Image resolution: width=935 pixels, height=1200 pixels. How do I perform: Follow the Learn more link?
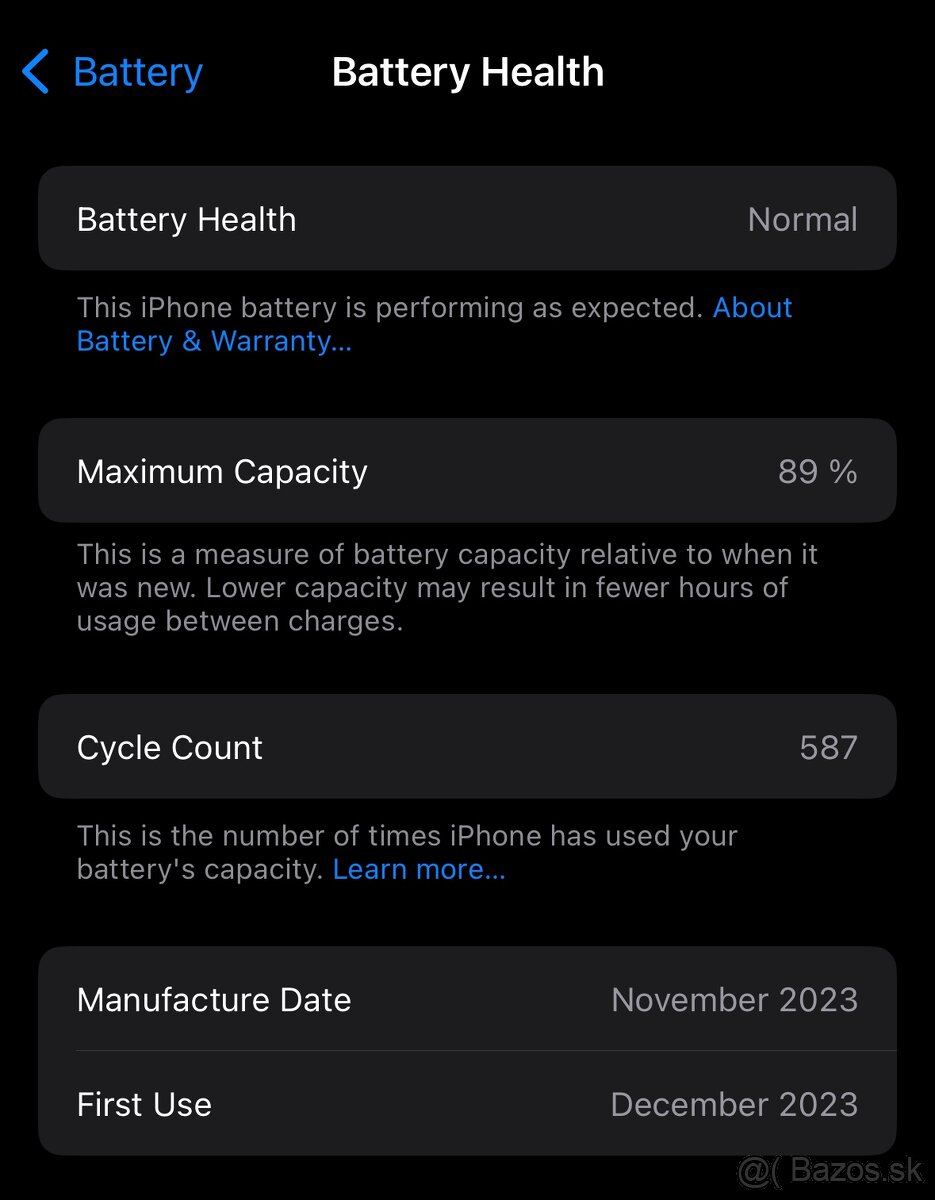click(x=418, y=869)
